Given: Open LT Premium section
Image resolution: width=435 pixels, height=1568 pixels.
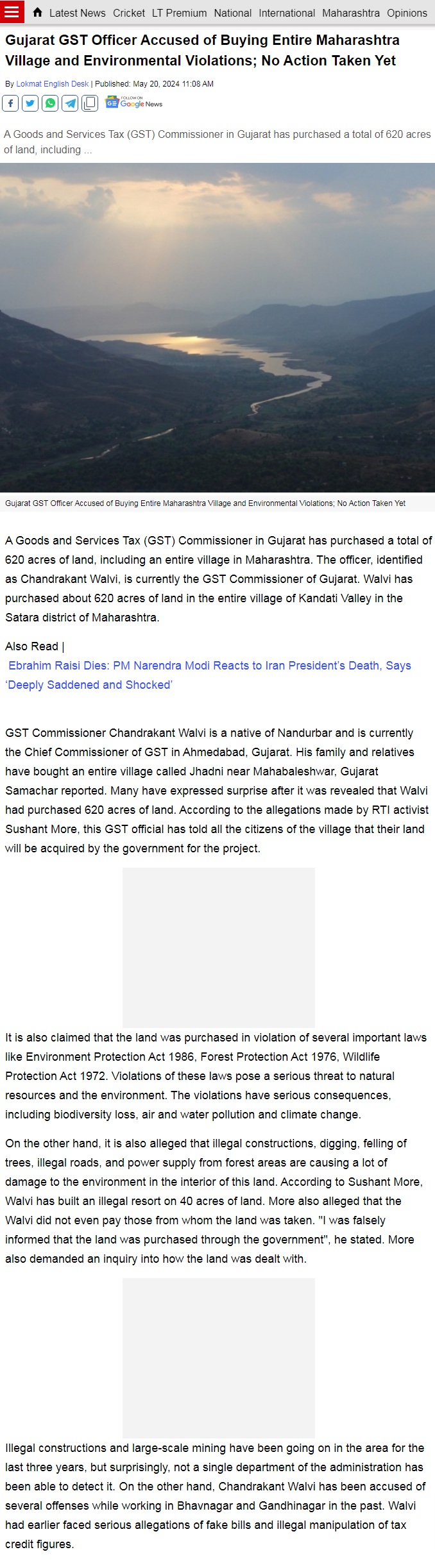Looking at the screenshot, I should [x=179, y=13].
